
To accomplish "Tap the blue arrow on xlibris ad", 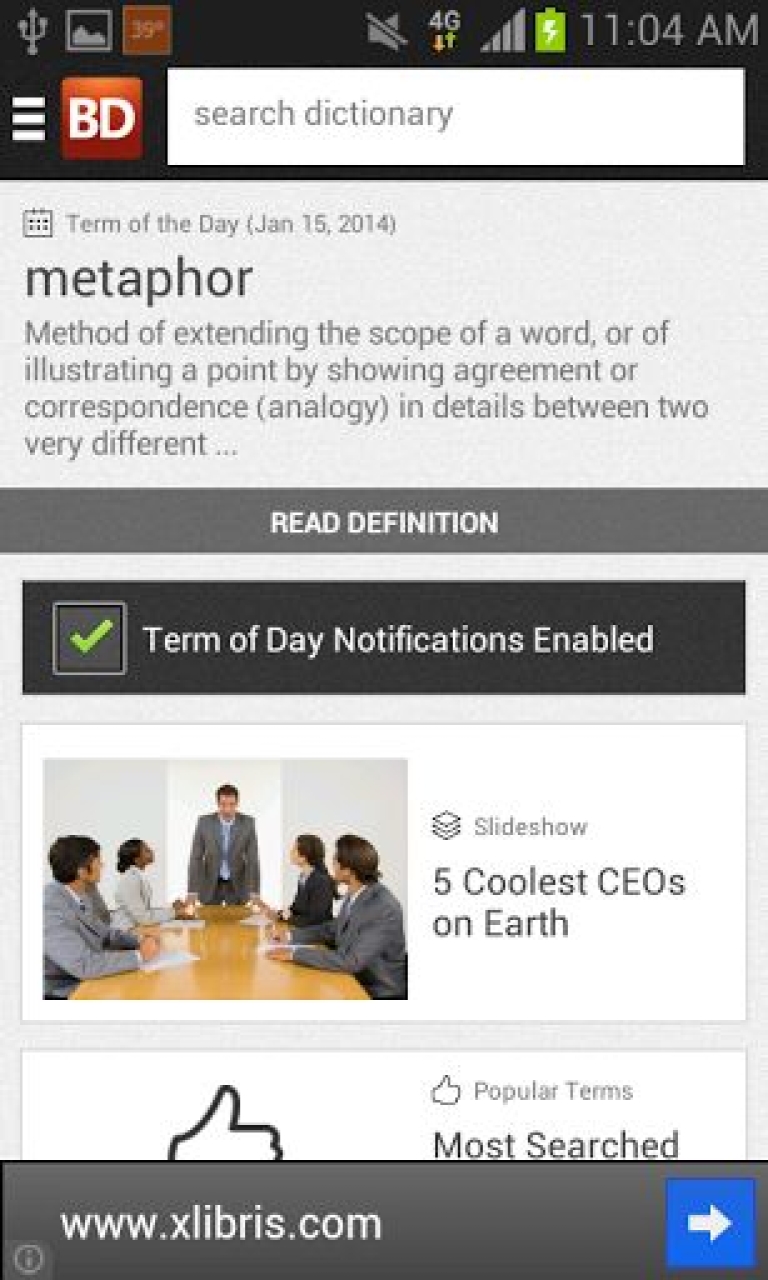I will 710,1223.
